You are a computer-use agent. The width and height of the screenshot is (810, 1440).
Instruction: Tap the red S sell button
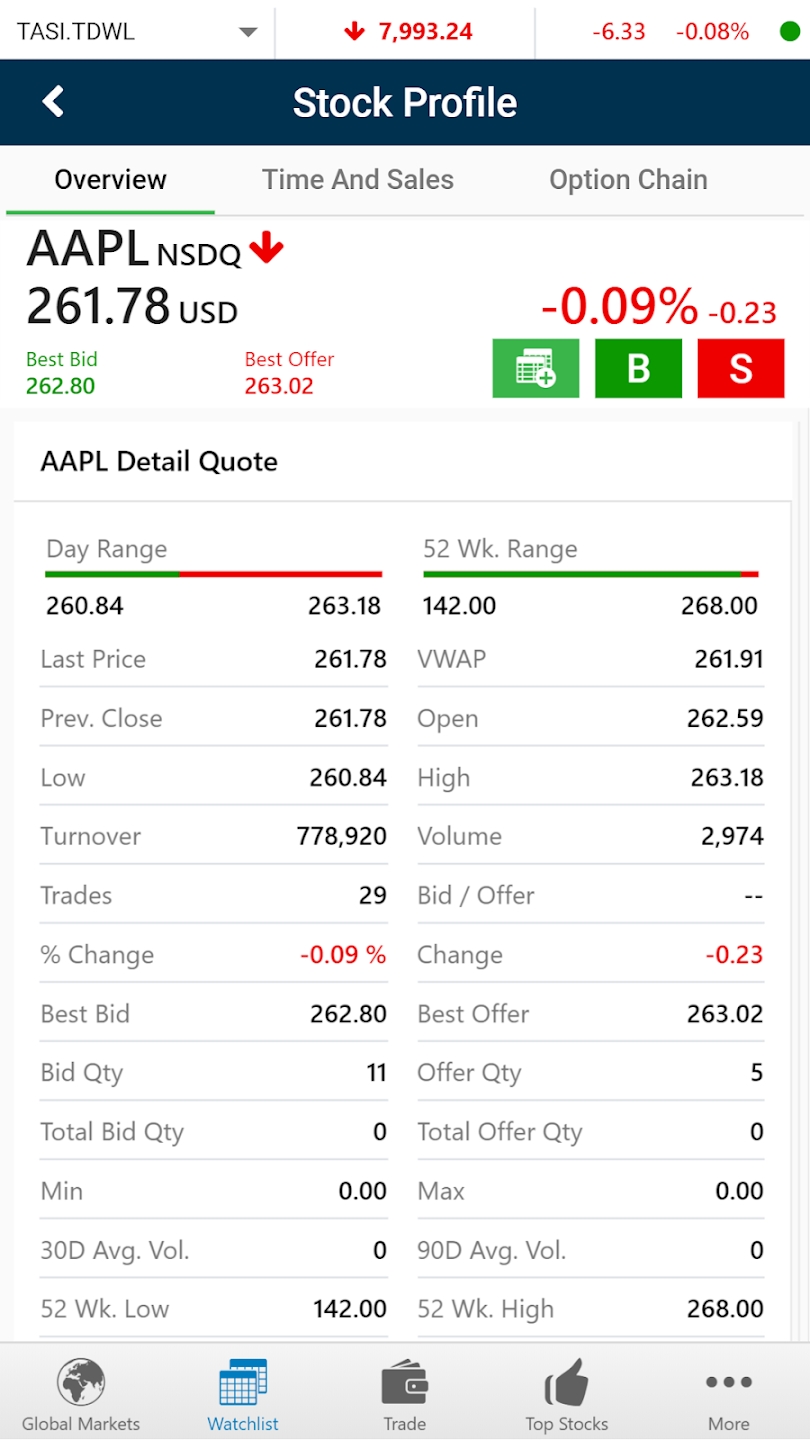(741, 369)
